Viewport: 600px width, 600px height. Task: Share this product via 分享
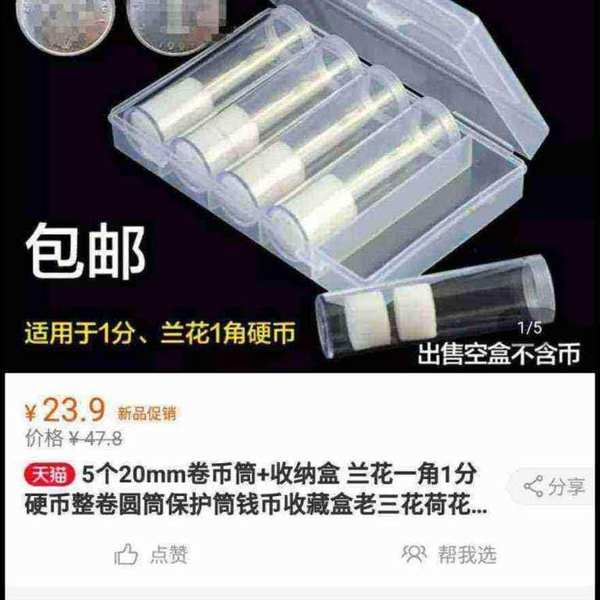[x=555, y=487]
